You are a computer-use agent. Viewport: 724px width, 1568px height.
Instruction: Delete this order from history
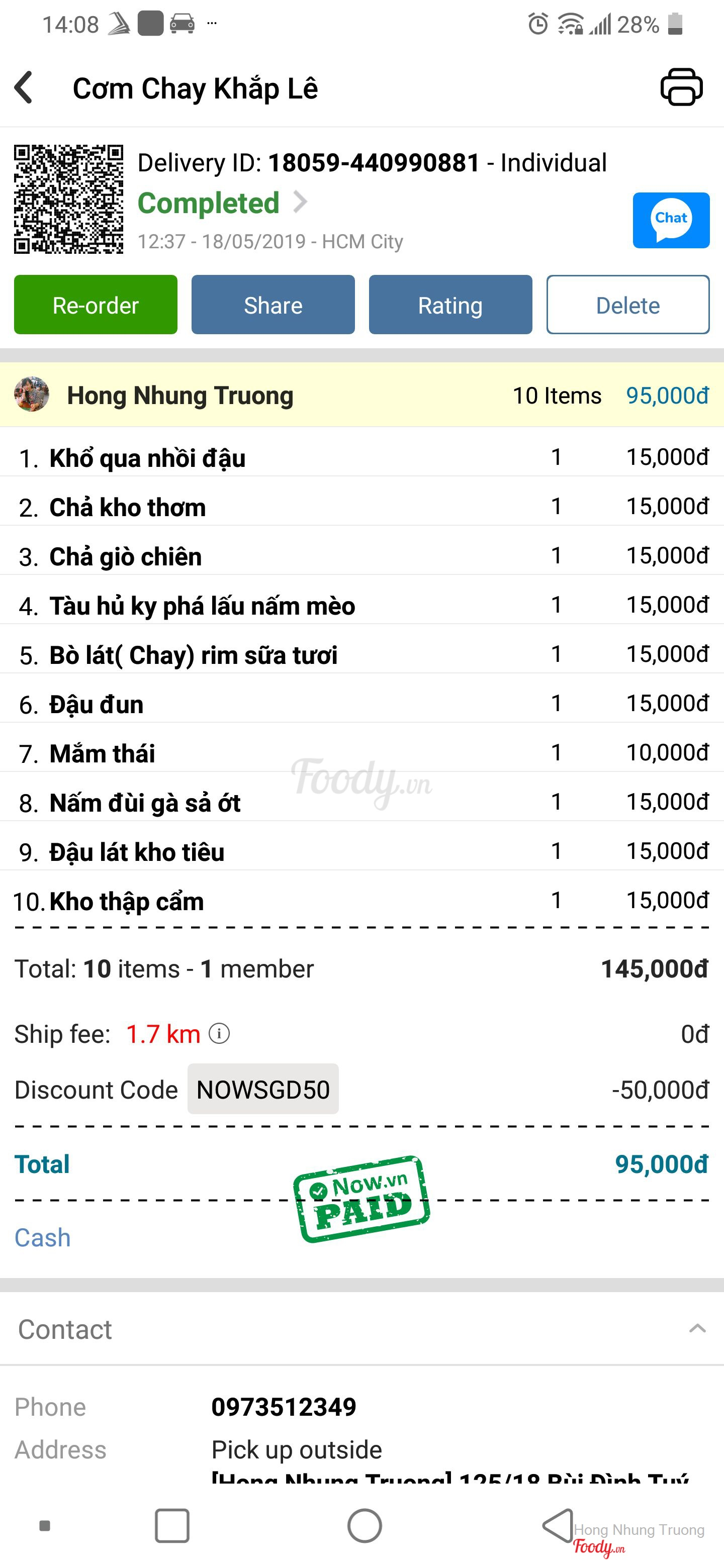(627, 305)
